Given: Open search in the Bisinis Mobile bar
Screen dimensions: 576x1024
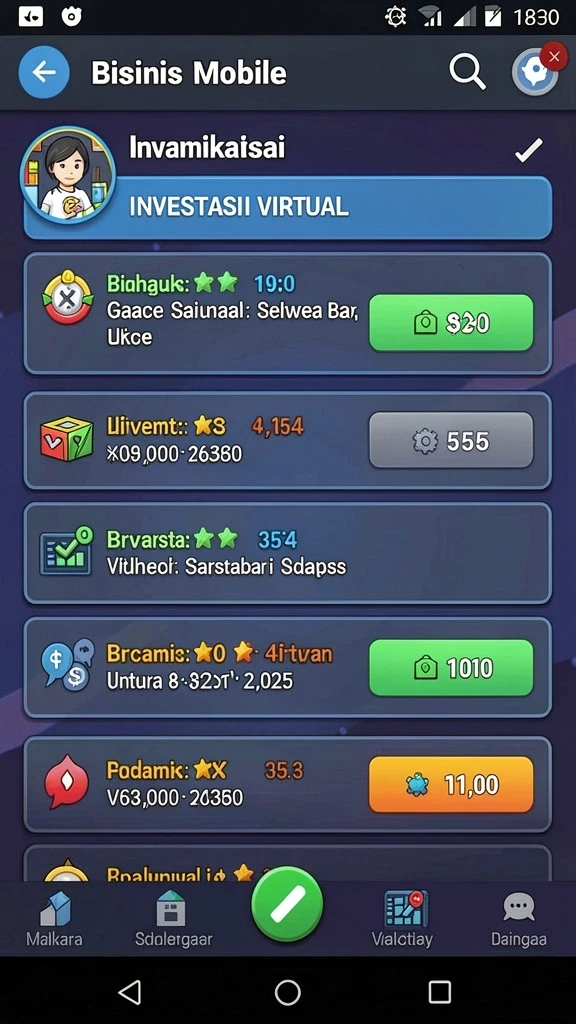Looking at the screenshot, I should pyautogui.click(x=468, y=71).
